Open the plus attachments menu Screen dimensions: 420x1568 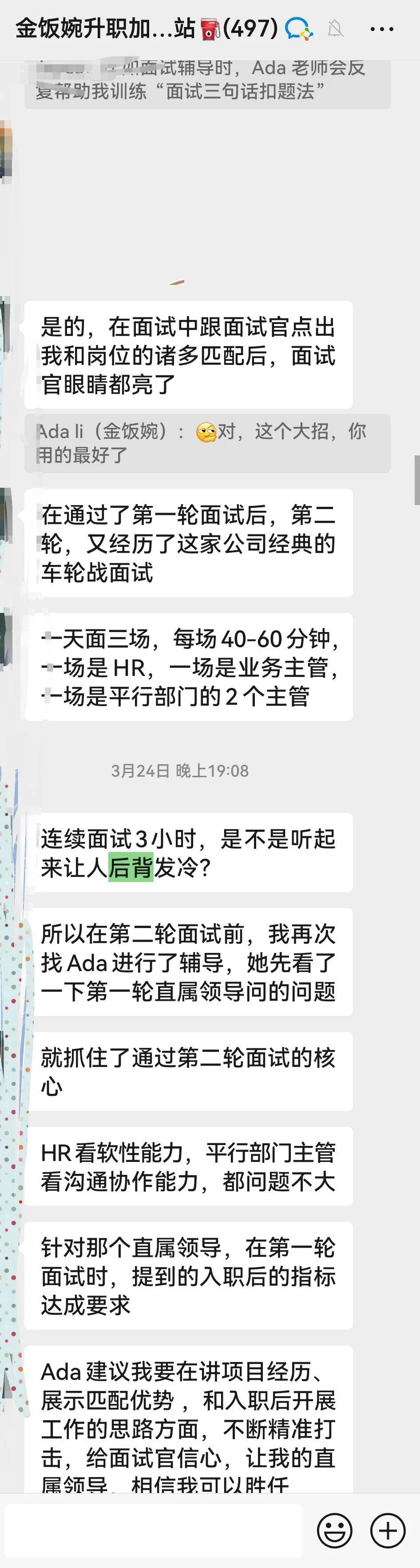point(388,1531)
